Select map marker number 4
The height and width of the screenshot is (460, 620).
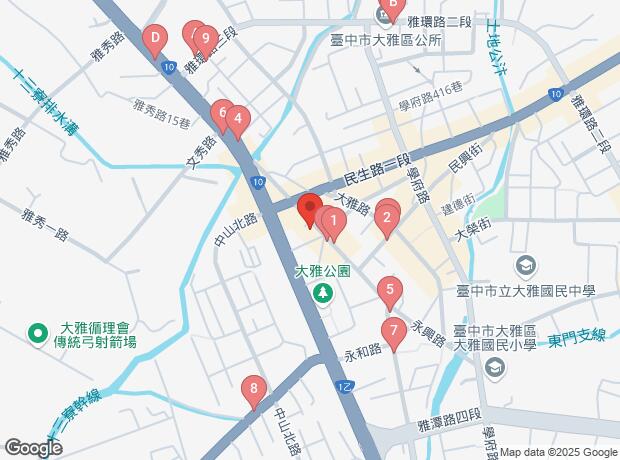click(237, 120)
